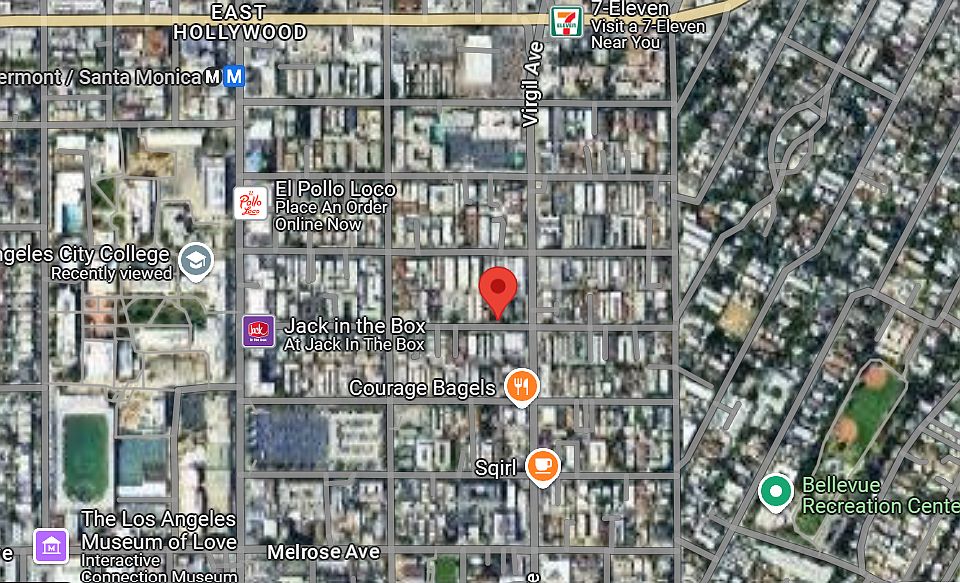The height and width of the screenshot is (583, 960).
Task: Open the Los Angeles Museum of Love marker
Action: [51, 545]
